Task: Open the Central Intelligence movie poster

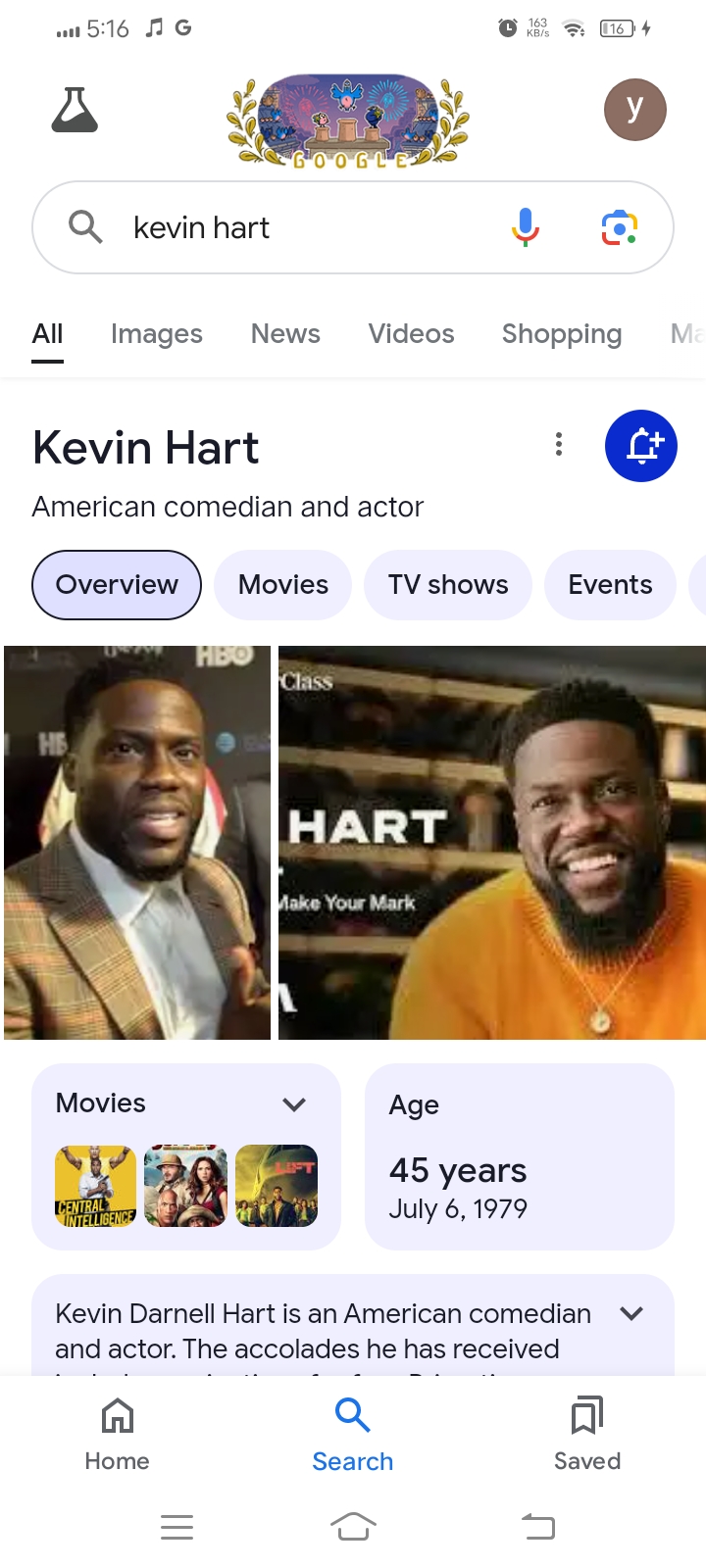Action: pyautogui.click(x=95, y=1186)
